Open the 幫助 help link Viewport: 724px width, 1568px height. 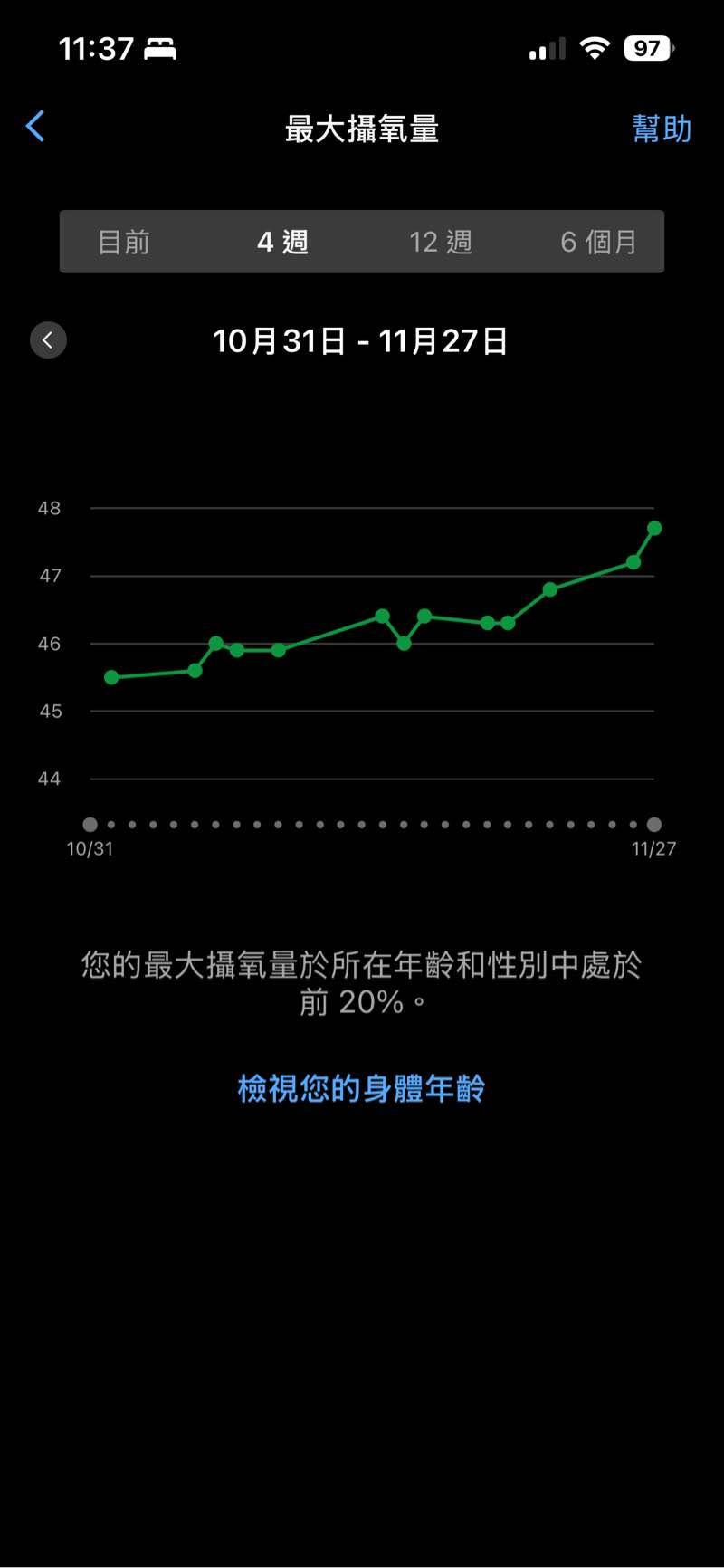click(662, 129)
